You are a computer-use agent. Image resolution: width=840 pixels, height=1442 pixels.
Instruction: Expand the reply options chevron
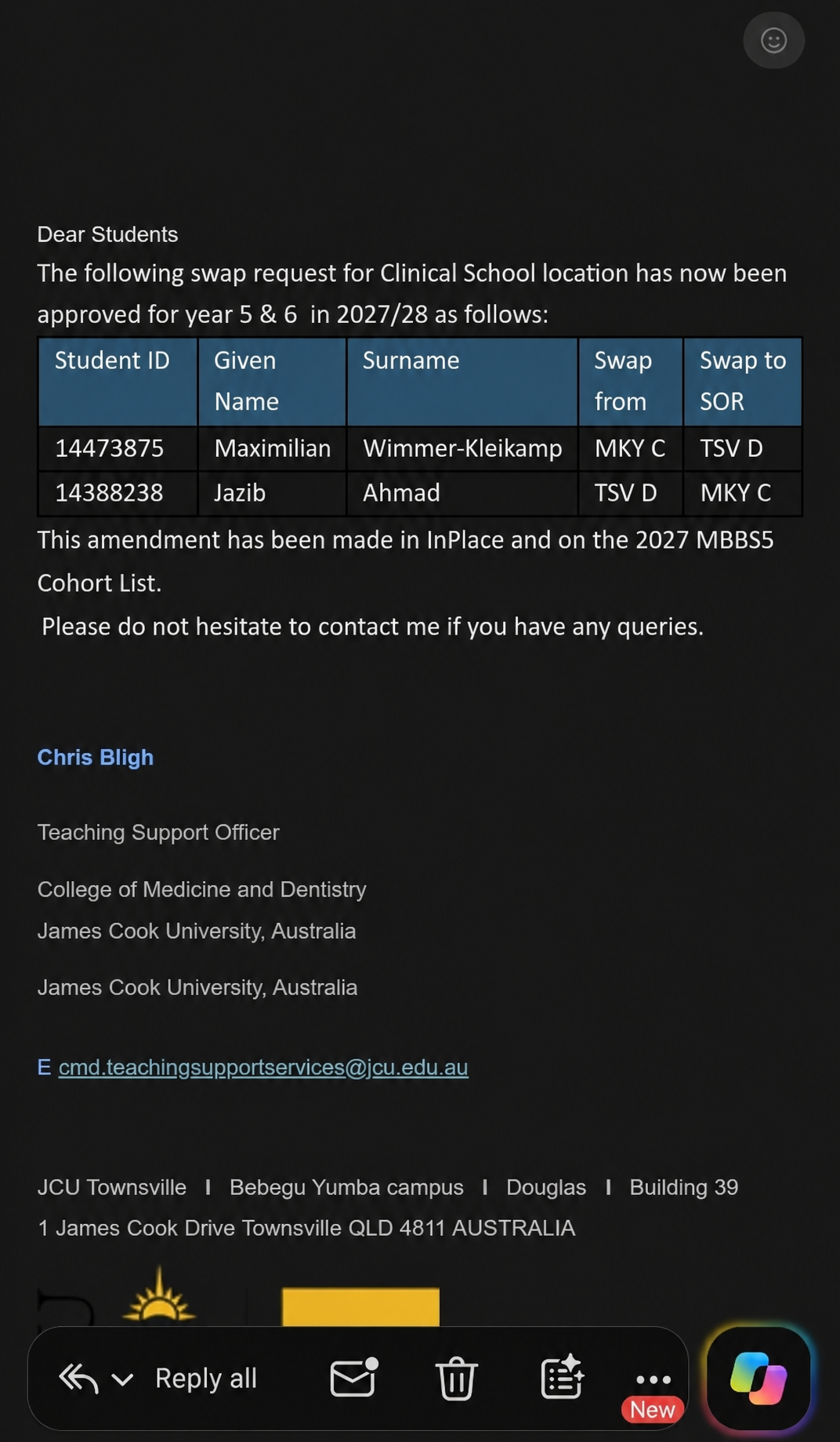(122, 1379)
